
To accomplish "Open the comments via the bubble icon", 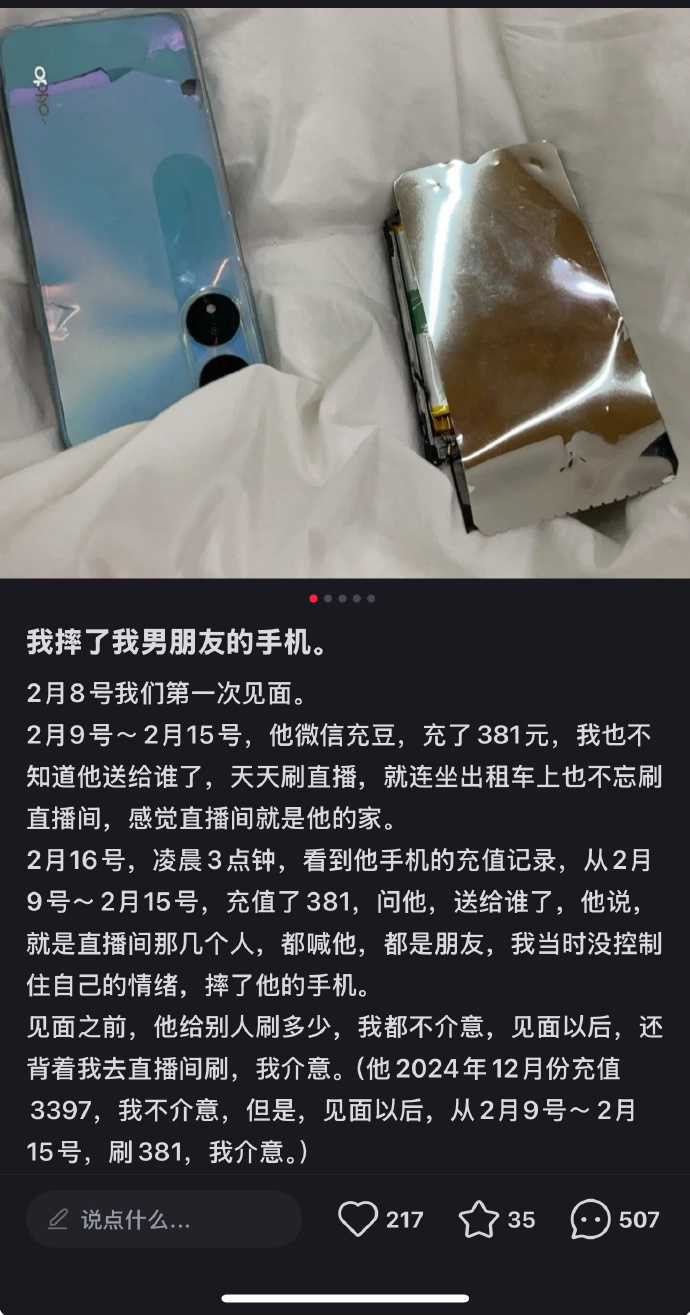I will [590, 1219].
